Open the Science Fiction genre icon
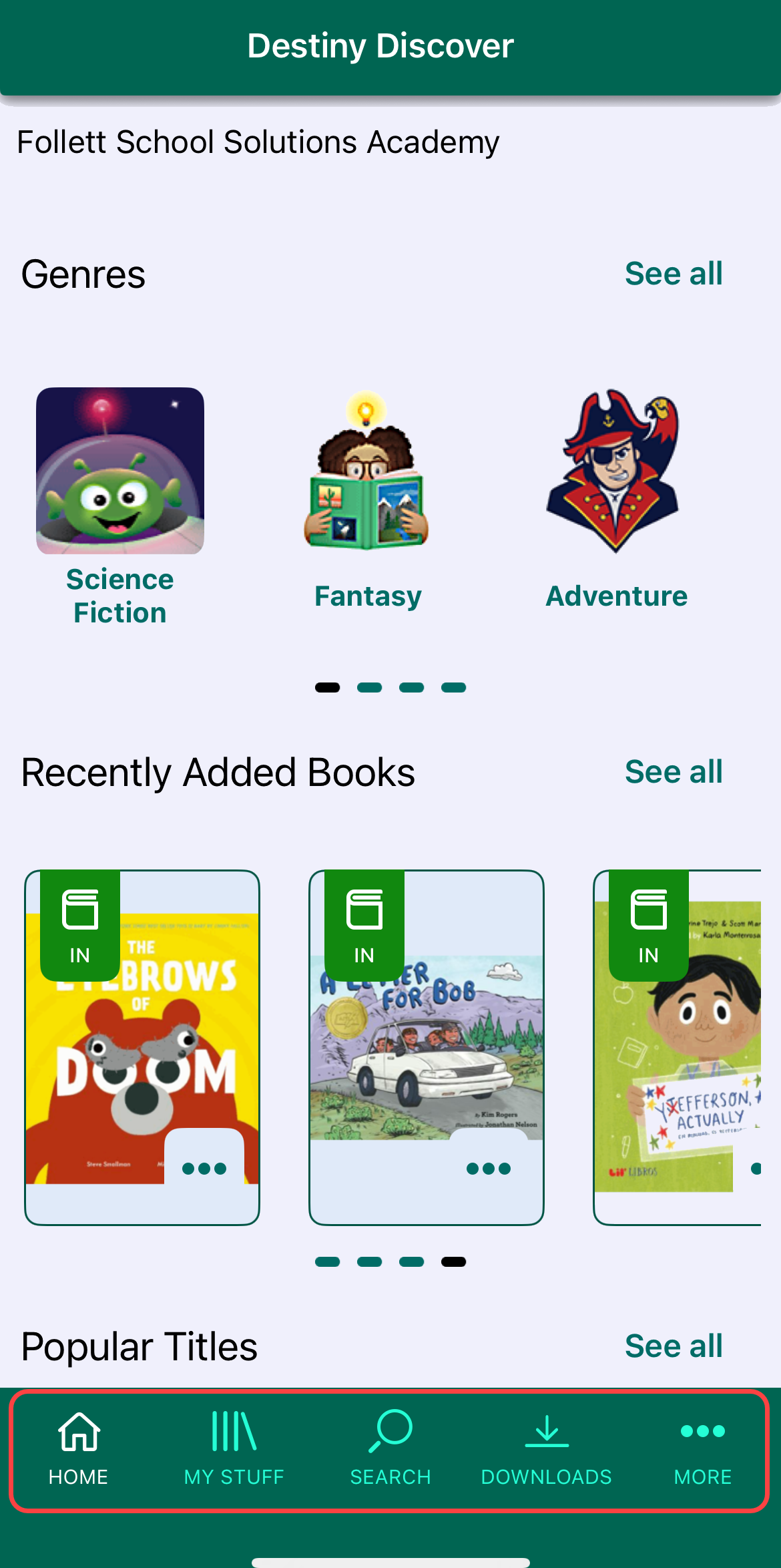The width and height of the screenshot is (781, 1568). click(119, 469)
